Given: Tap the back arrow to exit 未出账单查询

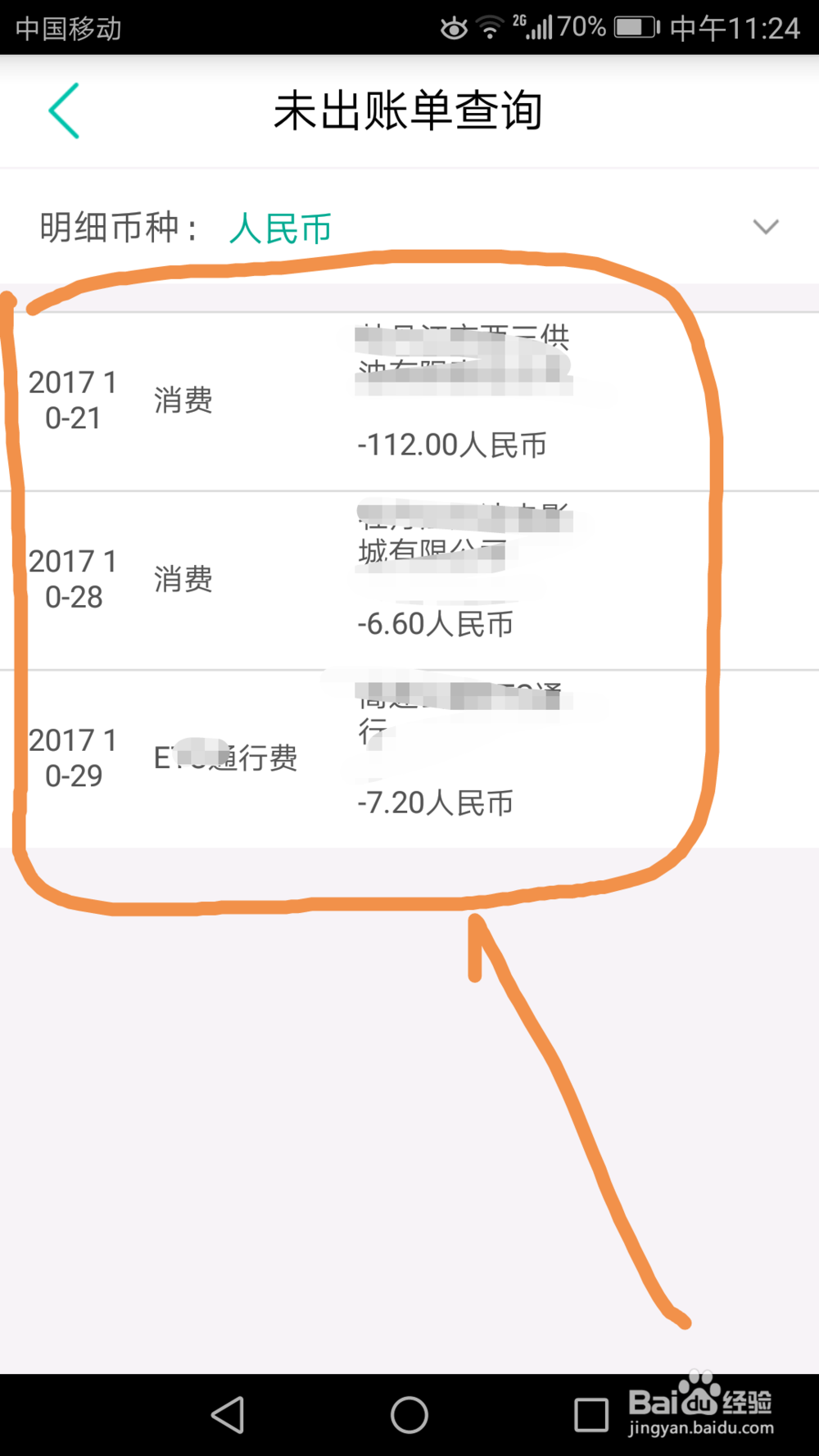Looking at the screenshot, I should [64, 111].
